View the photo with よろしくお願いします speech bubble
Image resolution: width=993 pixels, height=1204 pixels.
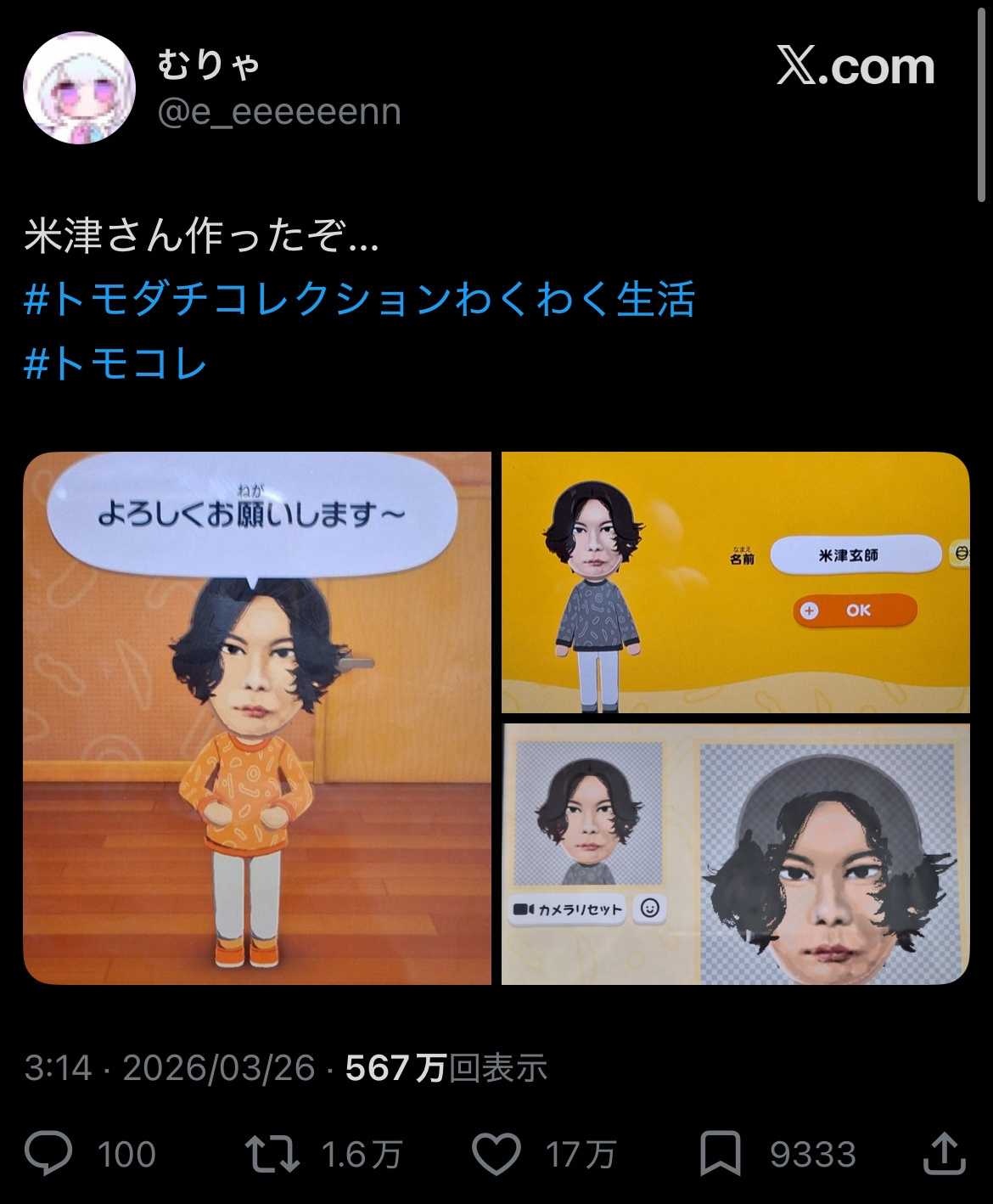coord(256,718)
